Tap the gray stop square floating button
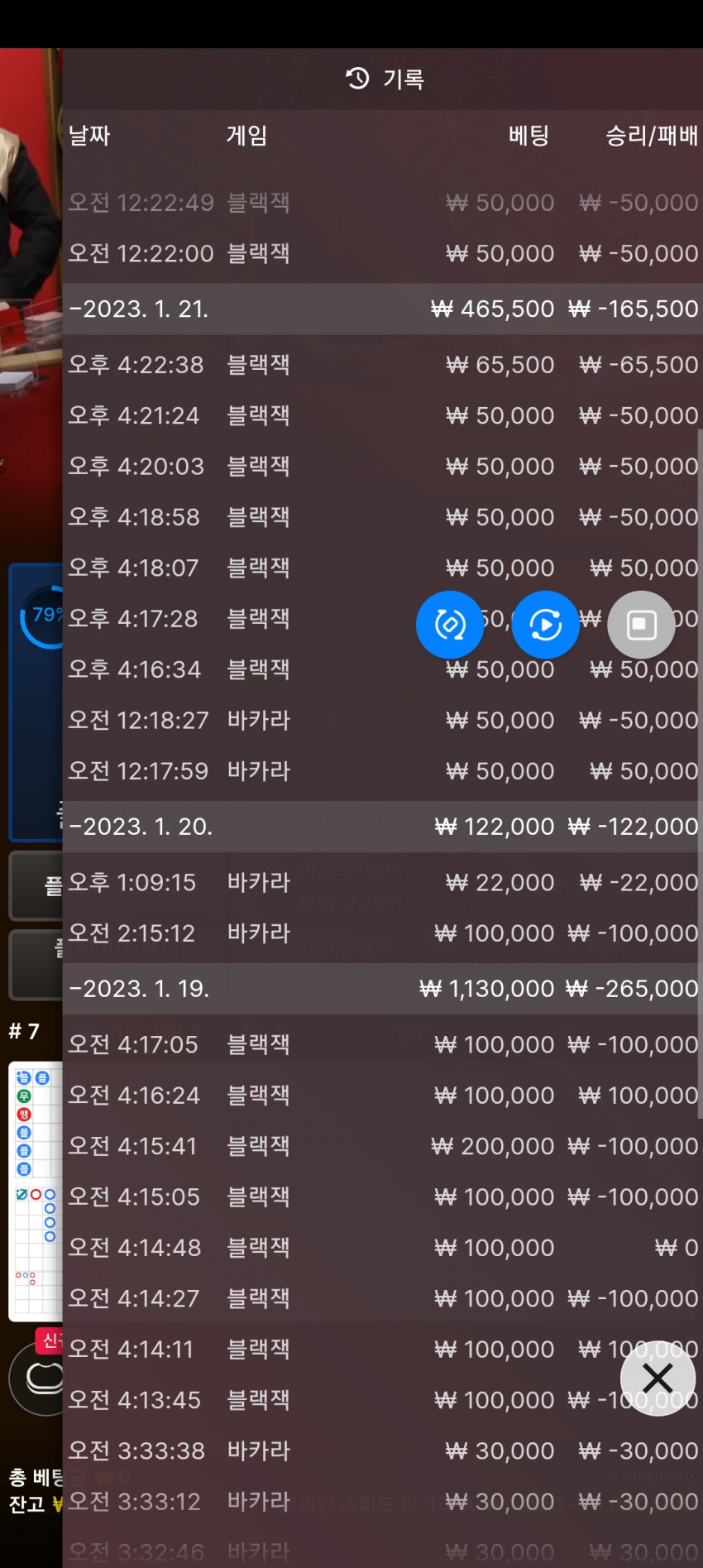703x1568 pixels. pyautogui.click(x=642, y=625)
